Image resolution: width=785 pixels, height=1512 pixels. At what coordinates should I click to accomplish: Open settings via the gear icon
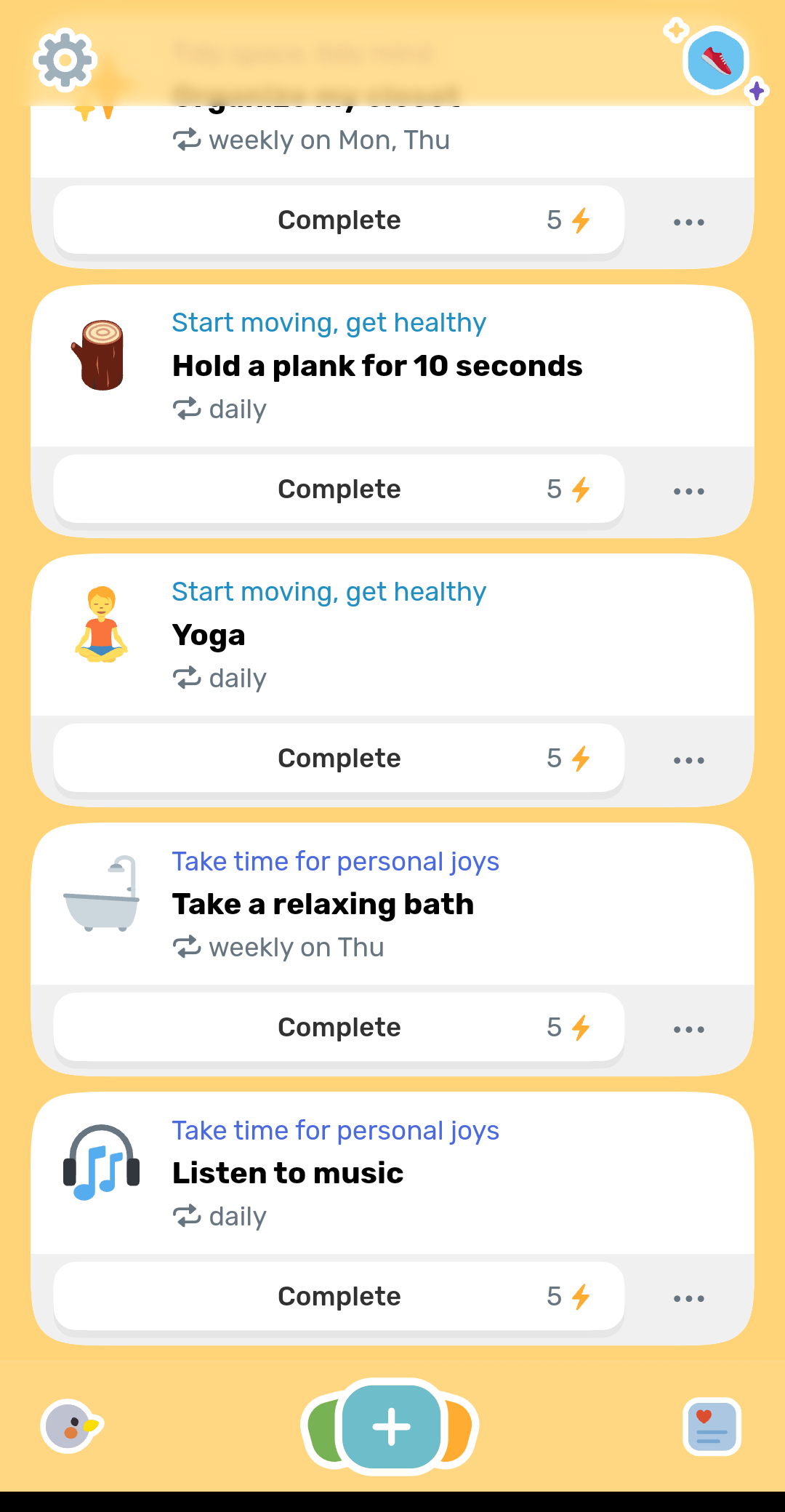65,60
